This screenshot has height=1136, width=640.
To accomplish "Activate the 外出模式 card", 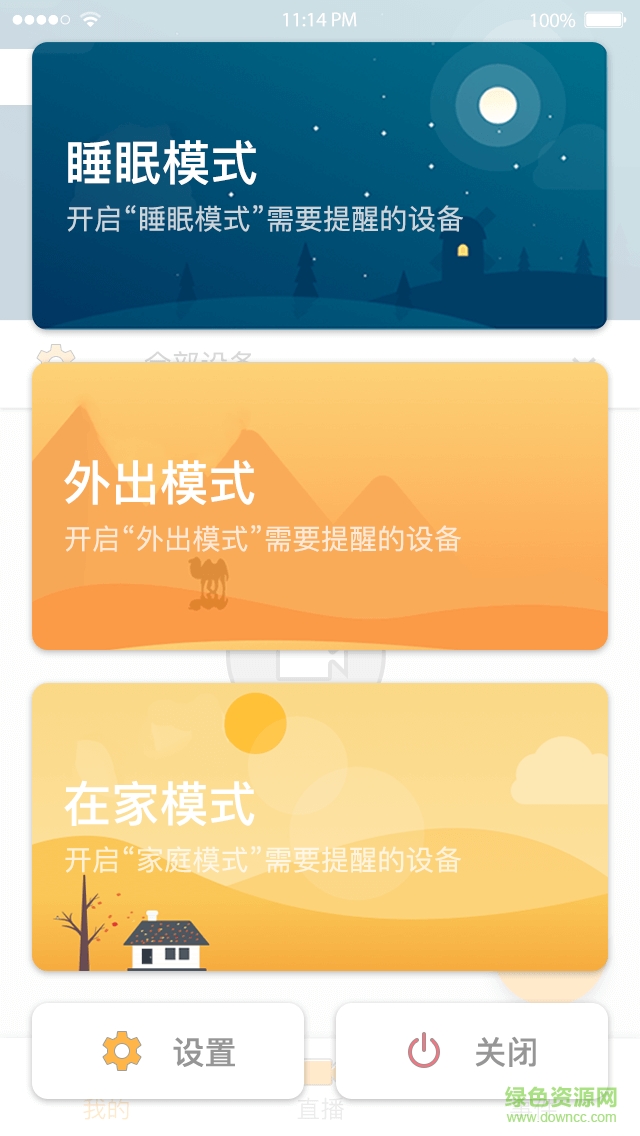I will pos(319,506).
